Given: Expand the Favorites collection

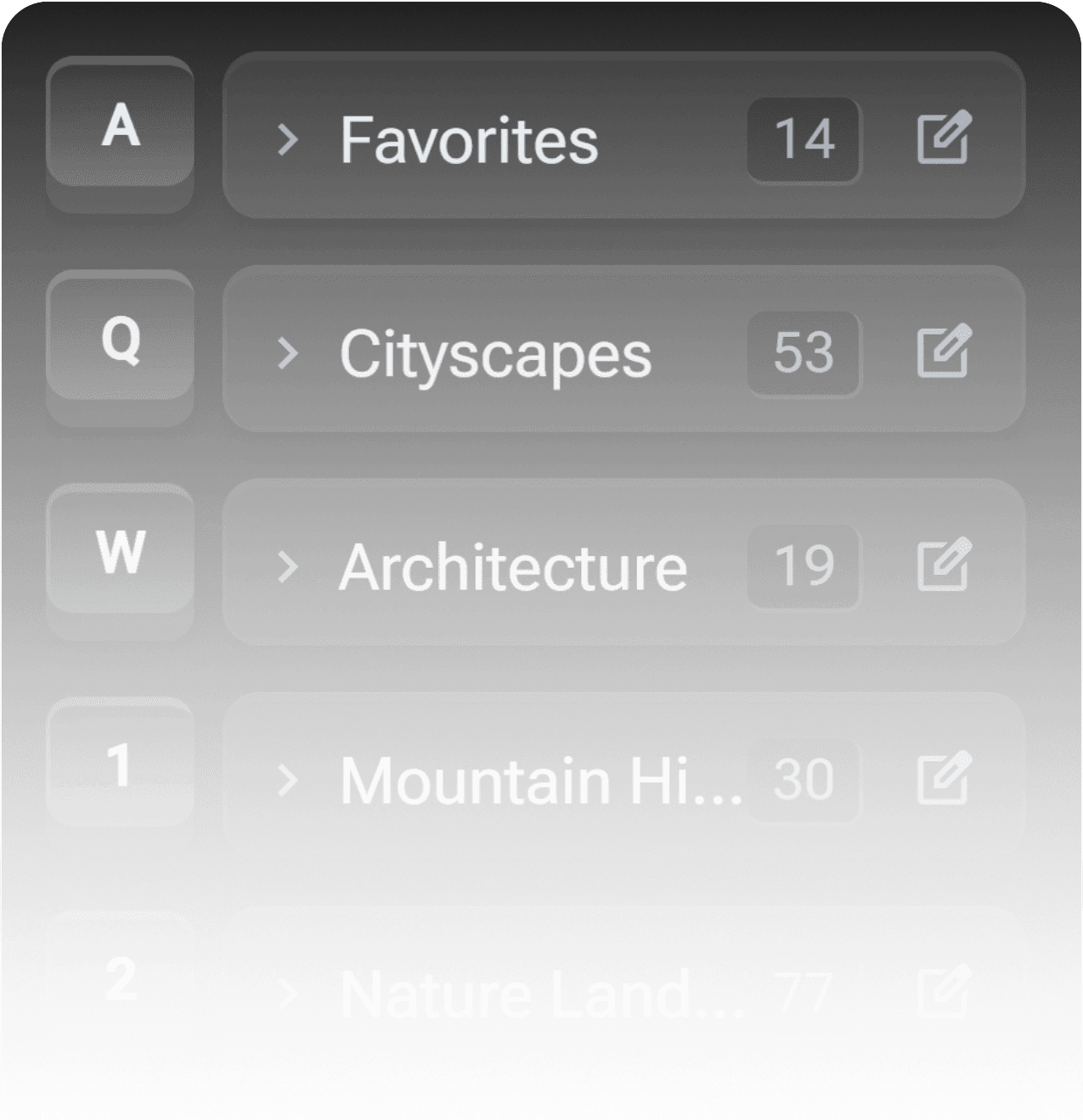Looking at the screenshot, I should pos(289,139).
